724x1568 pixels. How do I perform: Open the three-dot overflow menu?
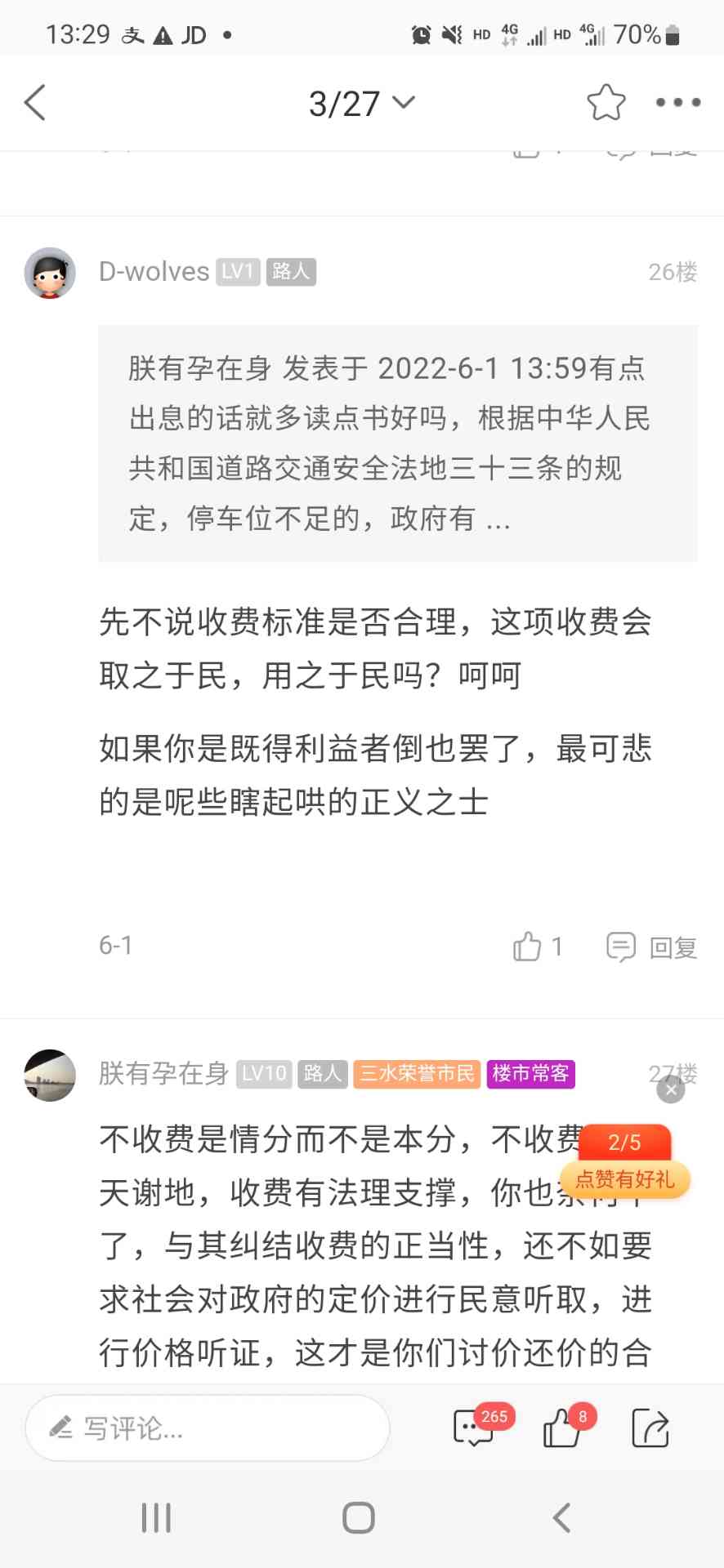tap(677, 103)
